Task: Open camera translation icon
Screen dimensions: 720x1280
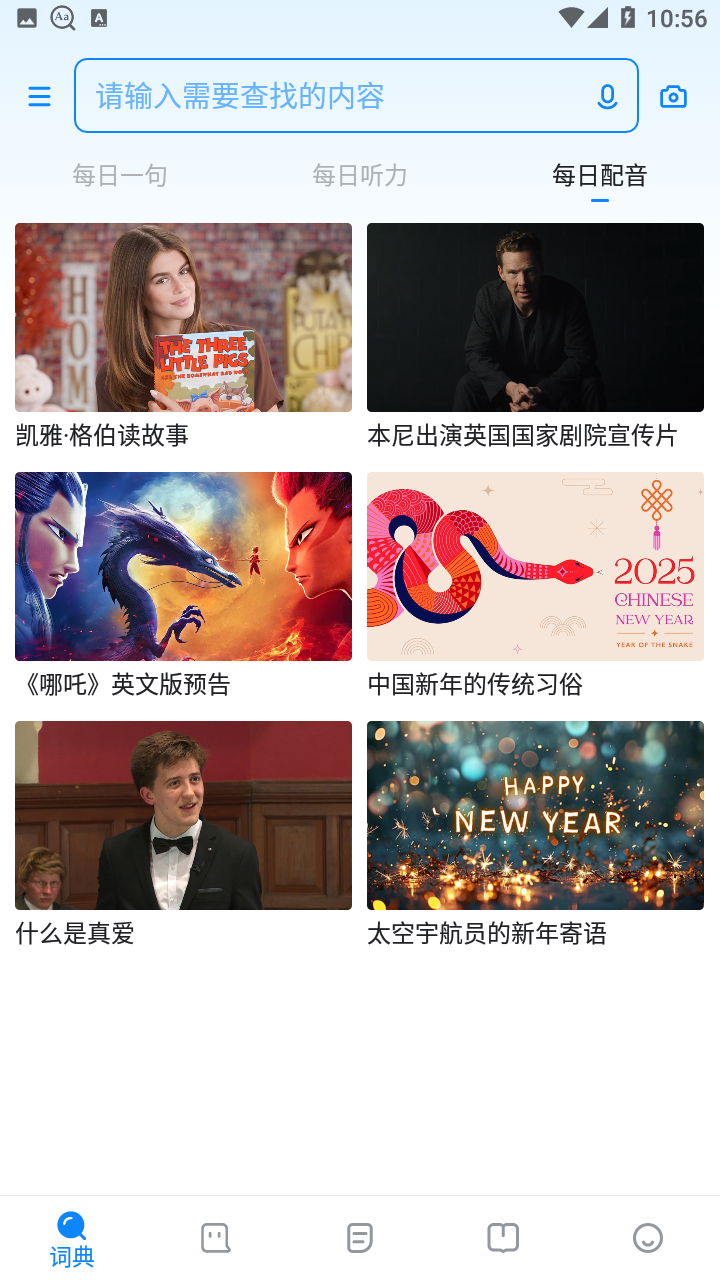Action: point(673,96)
